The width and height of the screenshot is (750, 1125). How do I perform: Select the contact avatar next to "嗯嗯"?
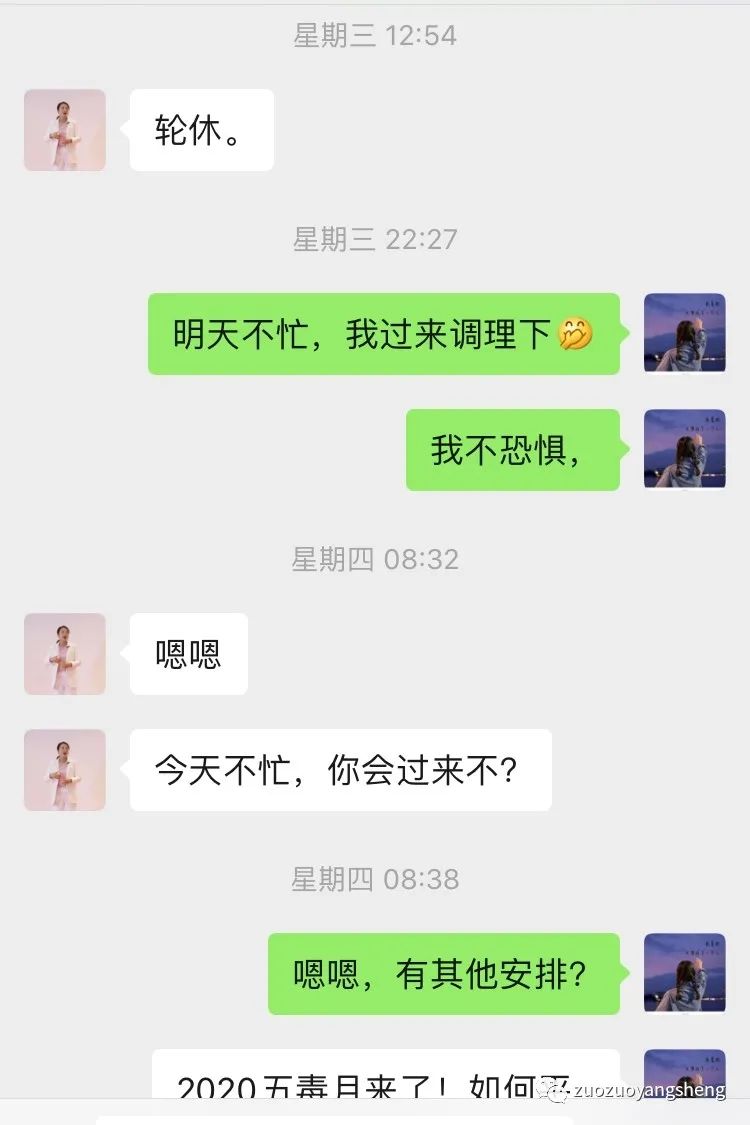pyautogui.click(x=64, y=654)
